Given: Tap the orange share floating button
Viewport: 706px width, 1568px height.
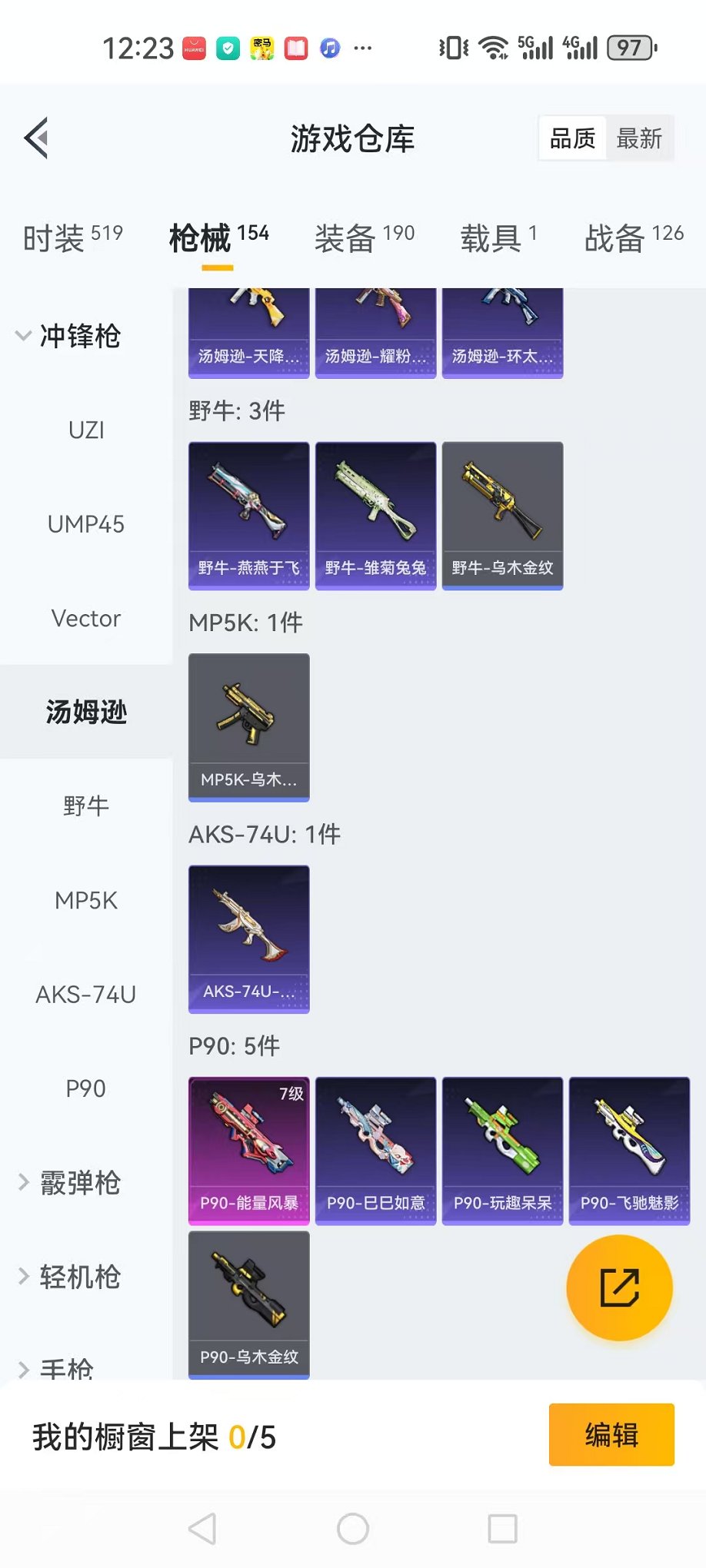Looking at the screenshot, I should click(x=619, y=1287).
